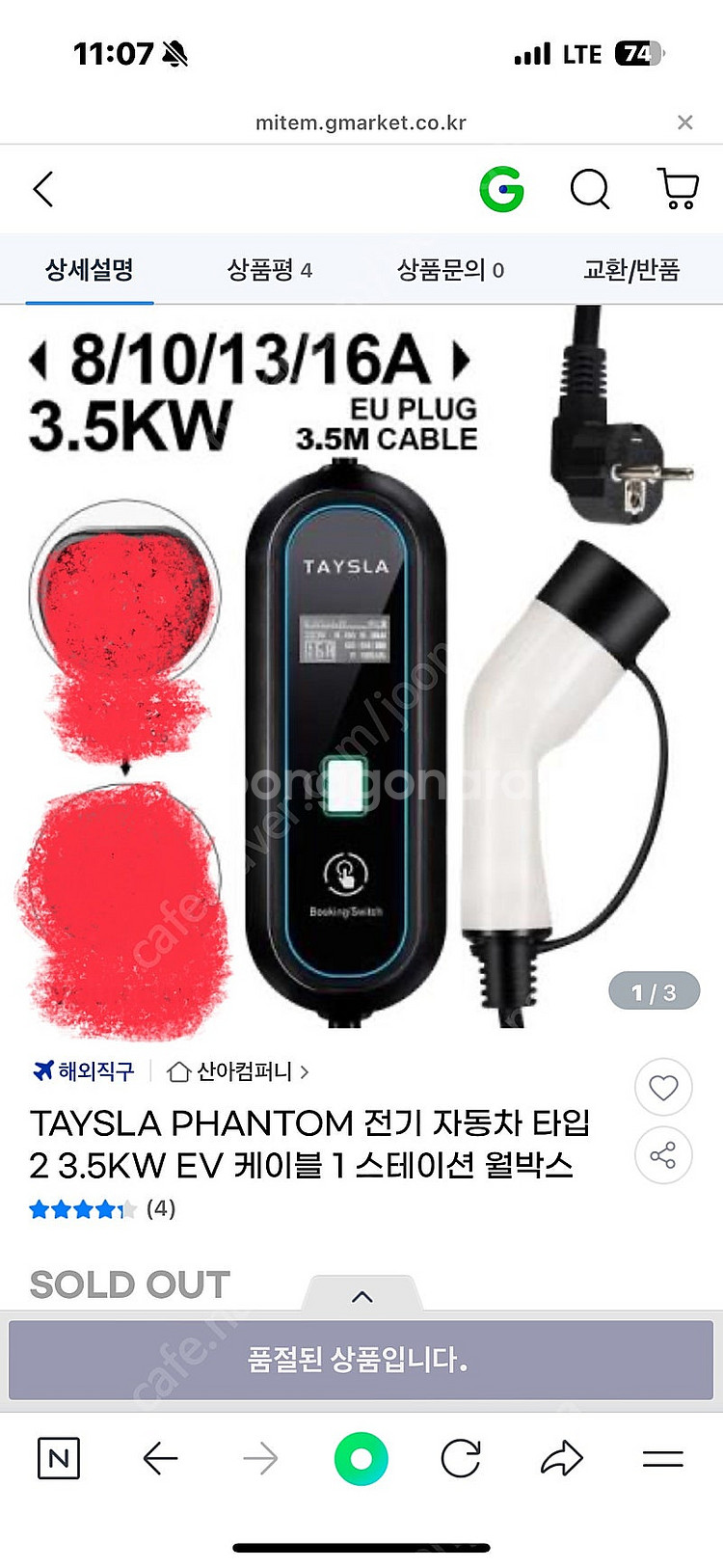Screen dimensions: 723x1568
Task: Tap the 품절된 상품입니다 button
Action: tap(361, 1360)
